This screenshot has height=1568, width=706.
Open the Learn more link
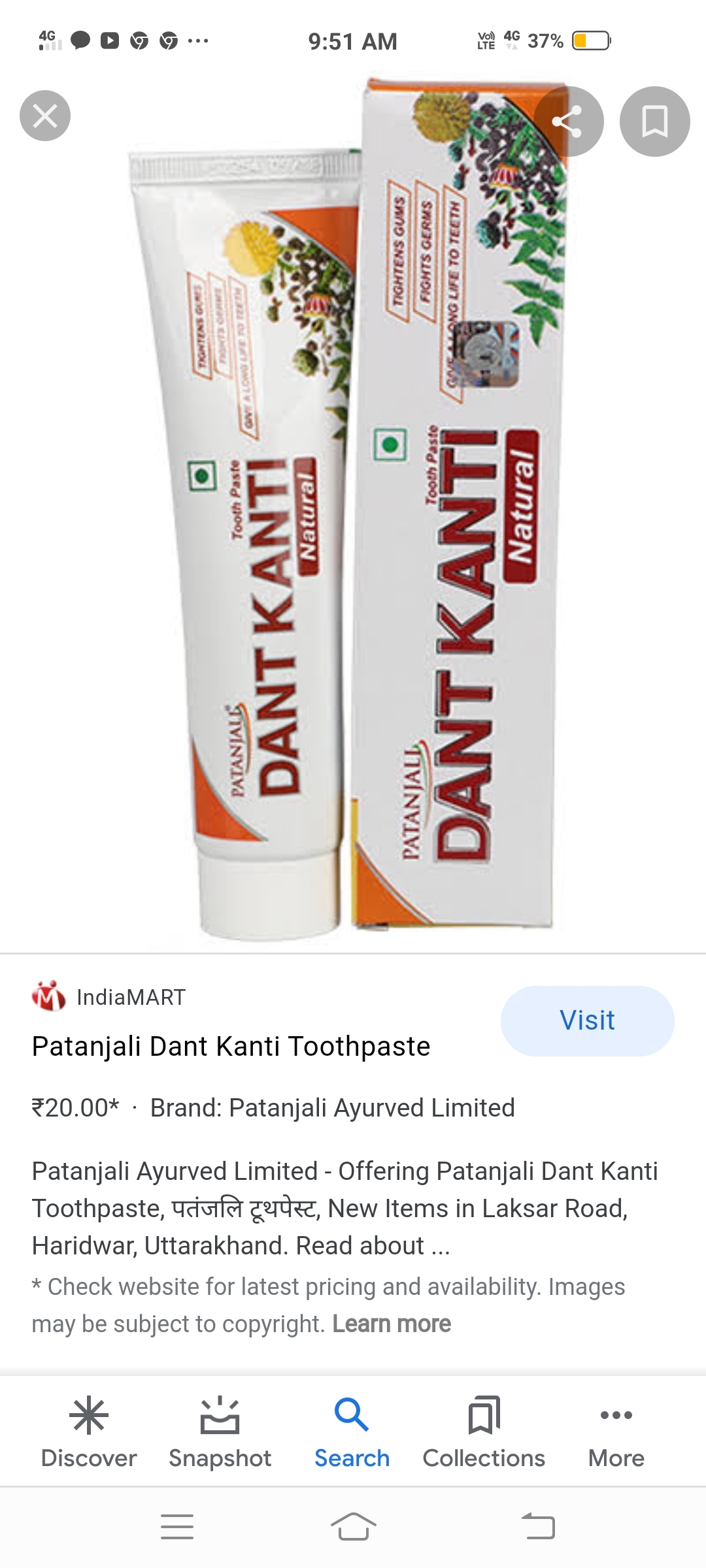[392, 1324]
